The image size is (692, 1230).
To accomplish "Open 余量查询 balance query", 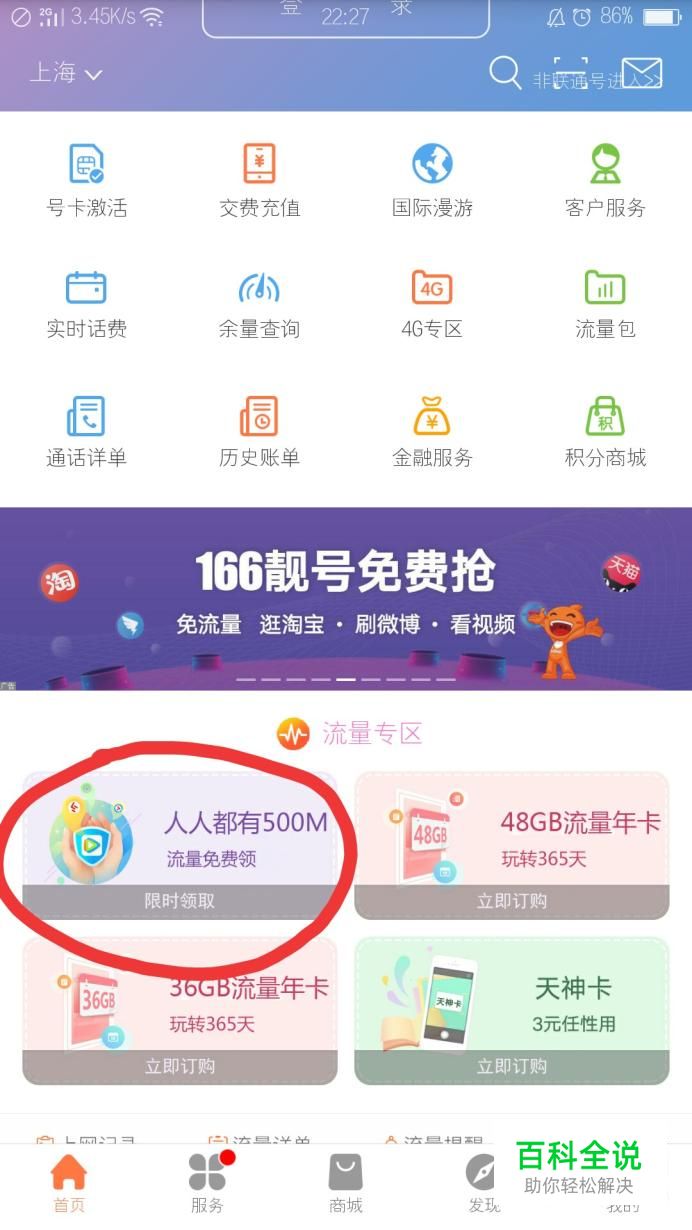I will [259, 303].
